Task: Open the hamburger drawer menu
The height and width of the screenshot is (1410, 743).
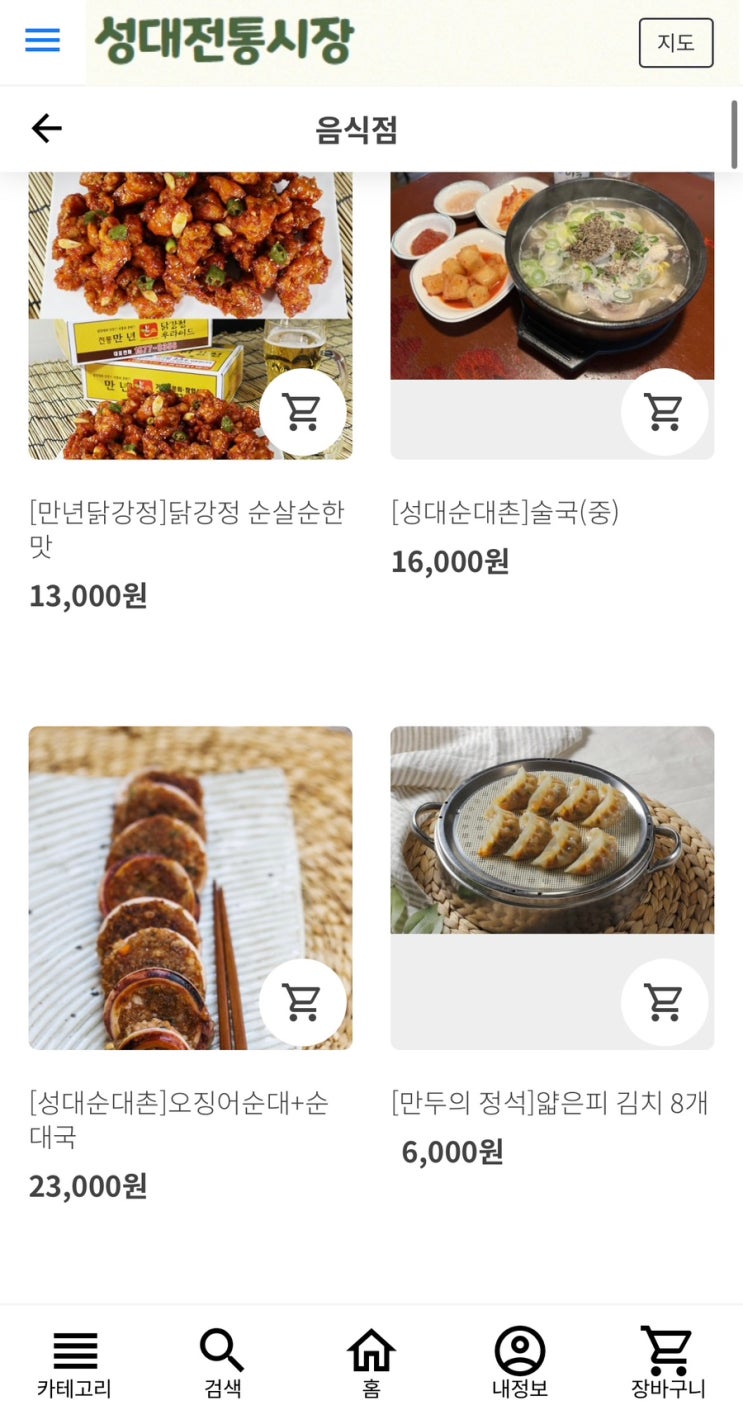Action: [42, 40]
